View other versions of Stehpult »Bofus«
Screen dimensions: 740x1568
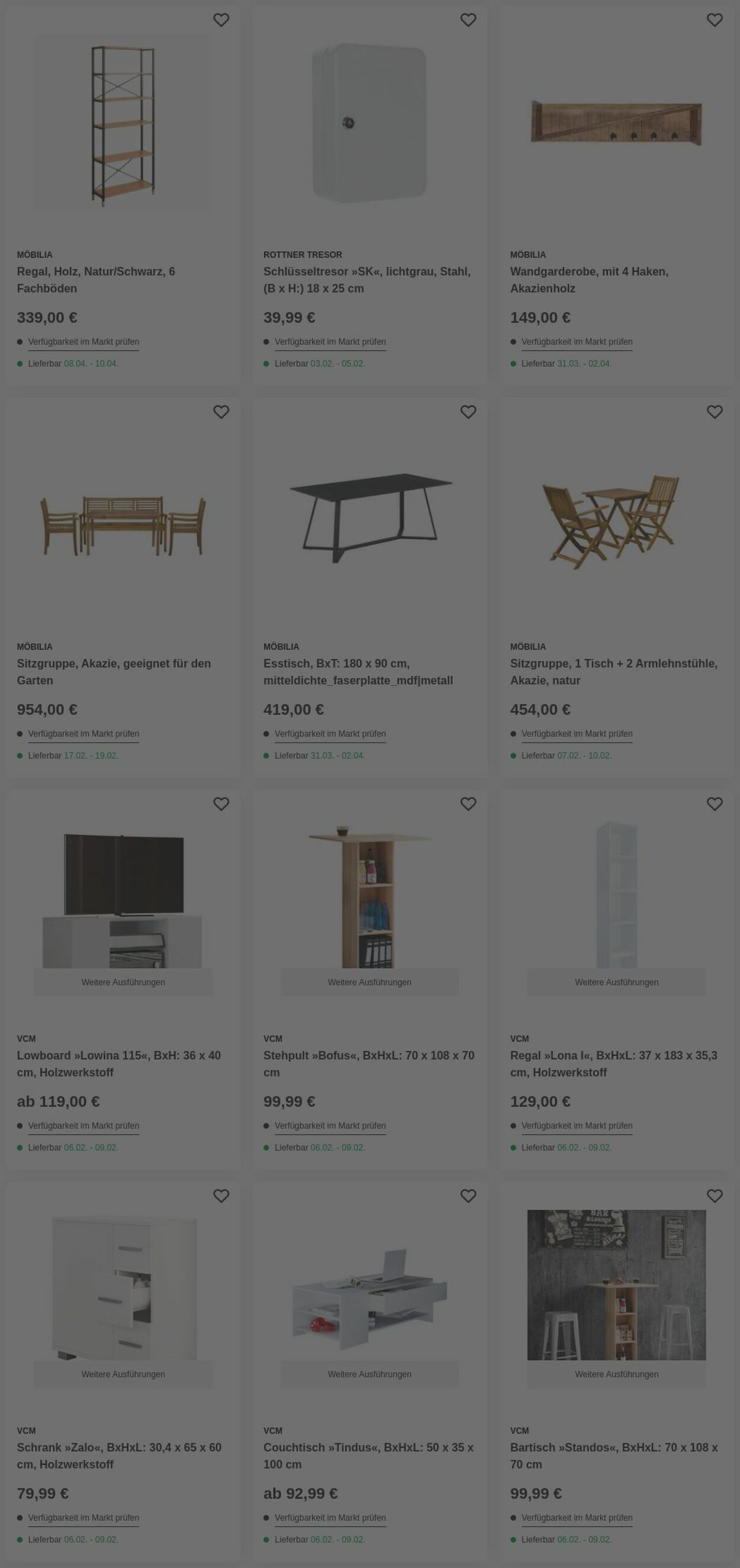tap(369, 982)
